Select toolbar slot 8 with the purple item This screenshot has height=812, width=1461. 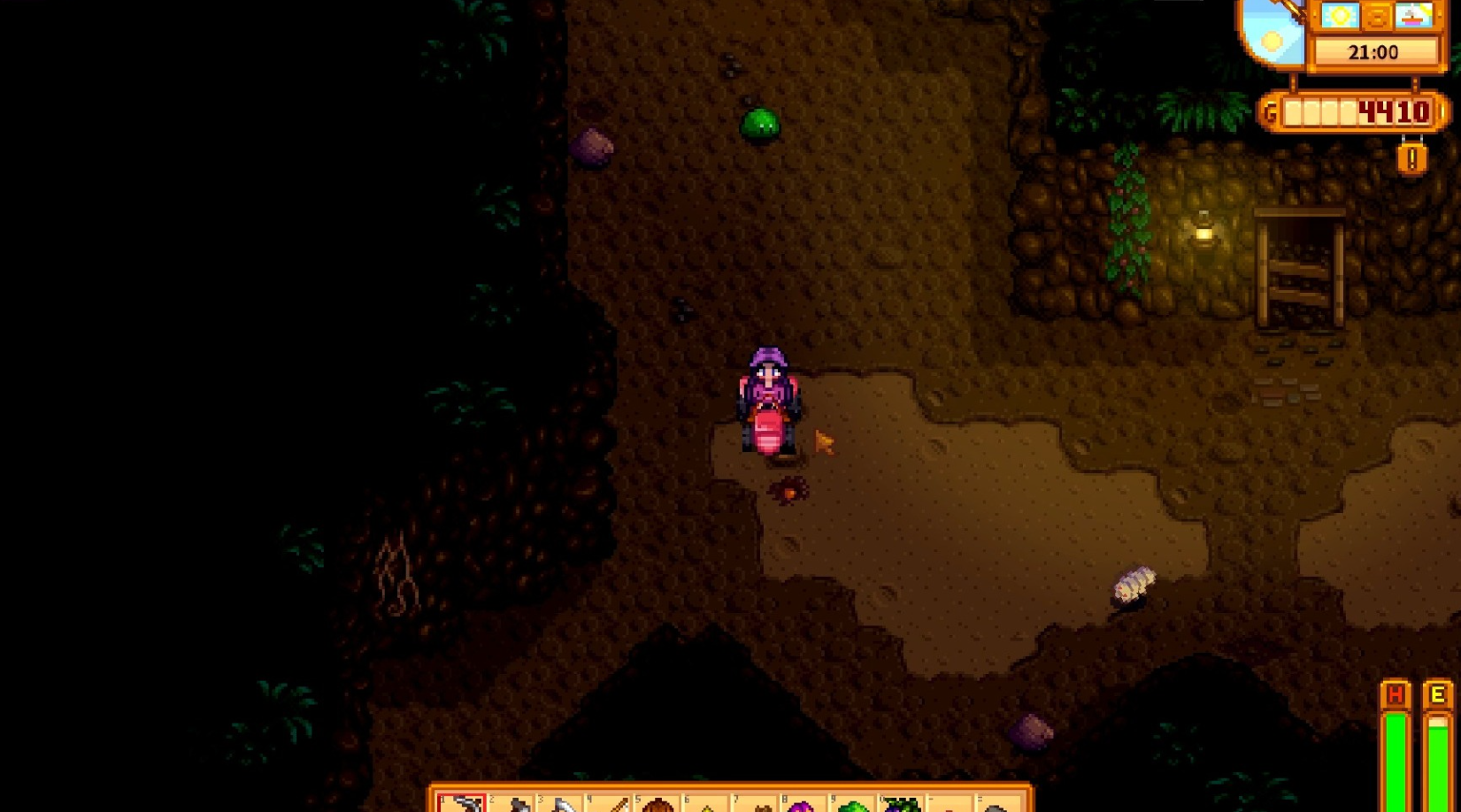click(x=804, y=803)
